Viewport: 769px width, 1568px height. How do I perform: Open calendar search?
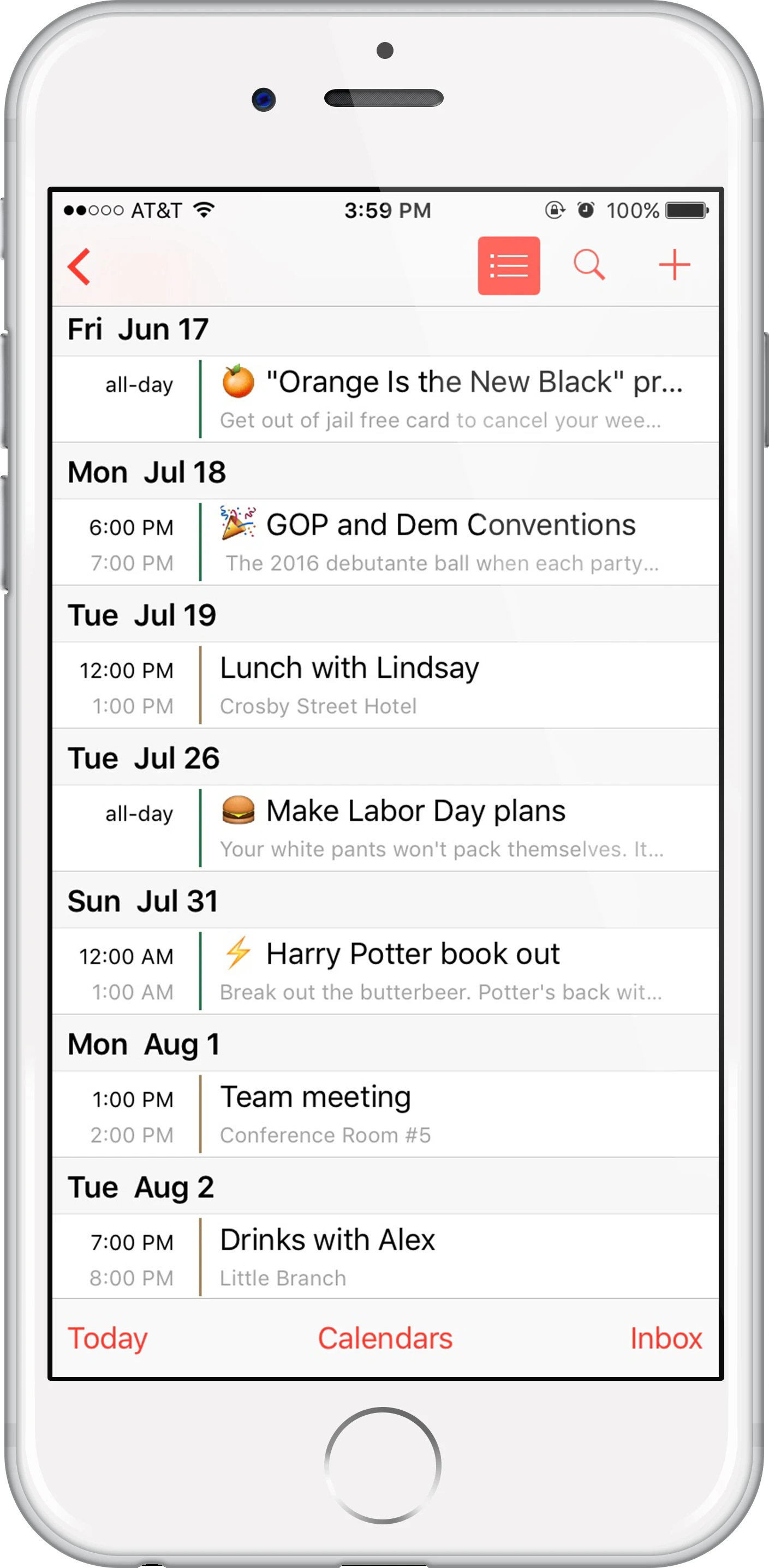pos(589,265)
